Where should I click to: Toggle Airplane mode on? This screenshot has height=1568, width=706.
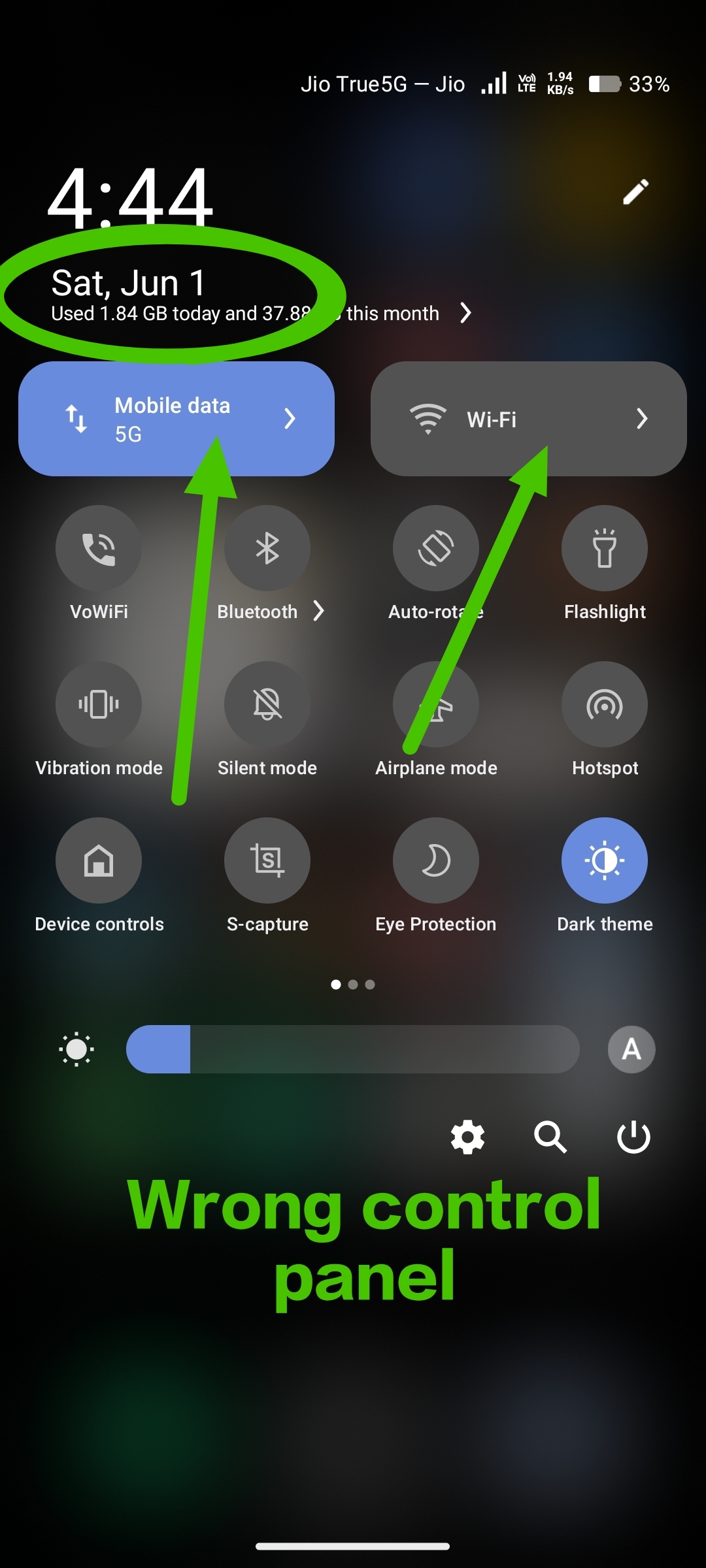(435, 704)
